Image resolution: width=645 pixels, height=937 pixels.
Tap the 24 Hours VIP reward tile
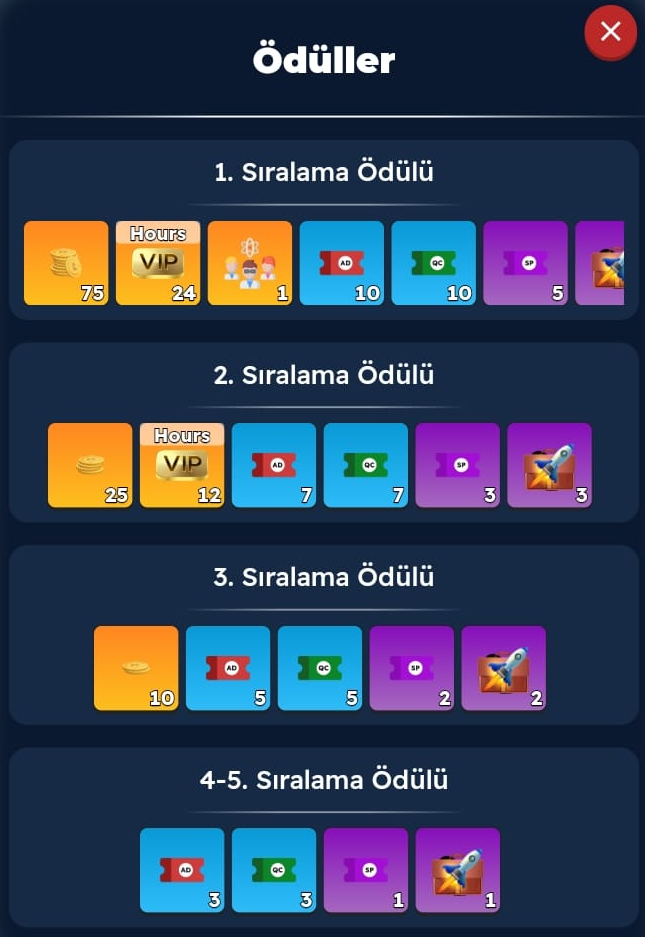158,263
